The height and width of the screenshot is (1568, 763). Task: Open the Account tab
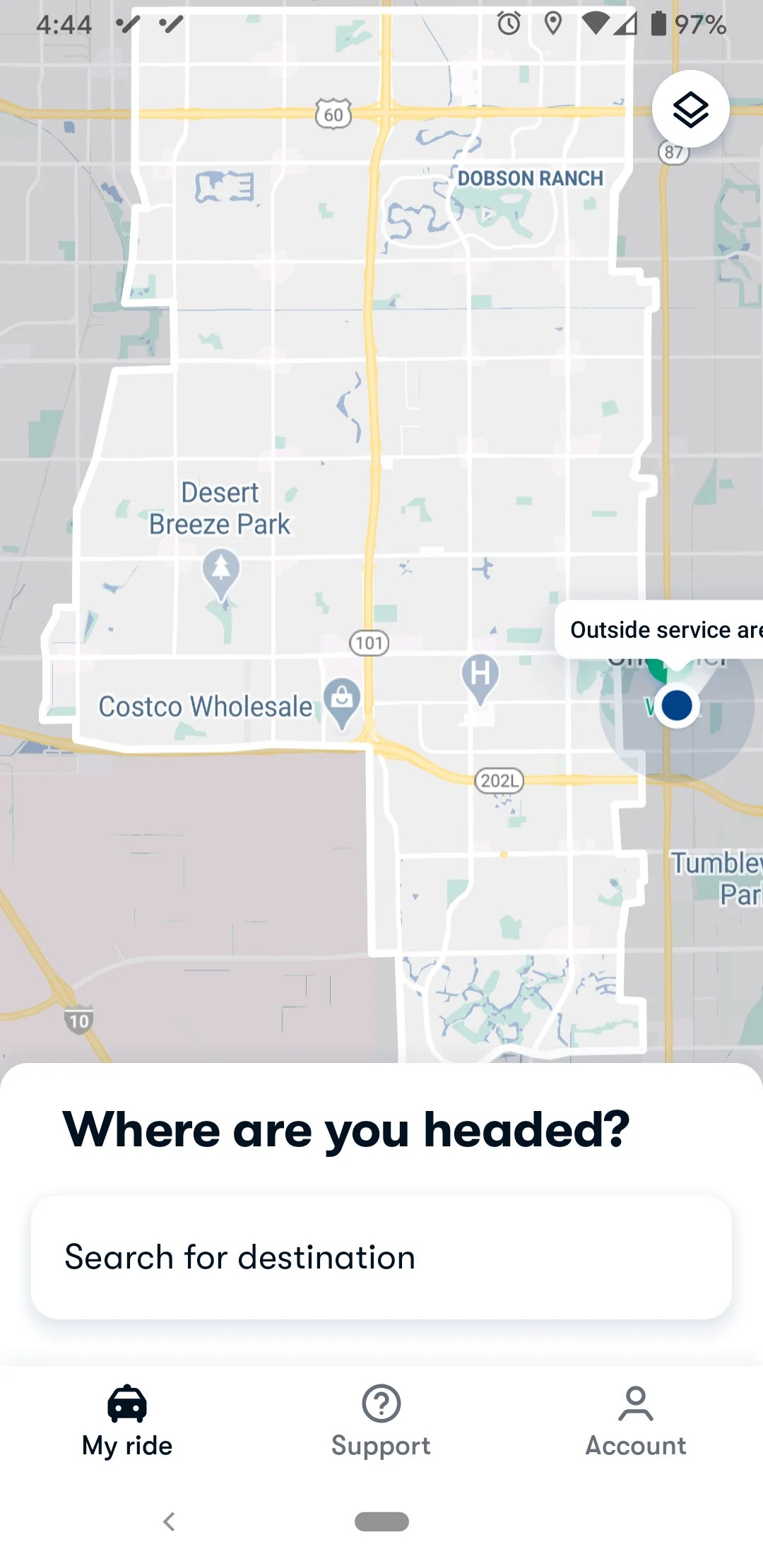coord(636,1421)
